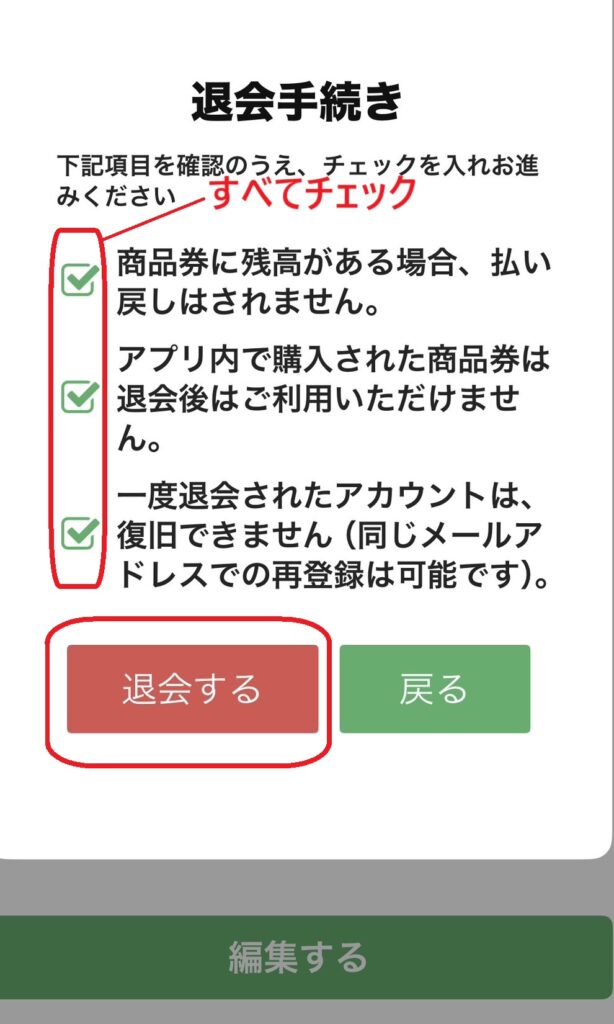Viewport: 614px width, 1024px height.
Task: Toggle the アプリ内で購入された商品券 checkbox
Action: [x=80, y=396]
